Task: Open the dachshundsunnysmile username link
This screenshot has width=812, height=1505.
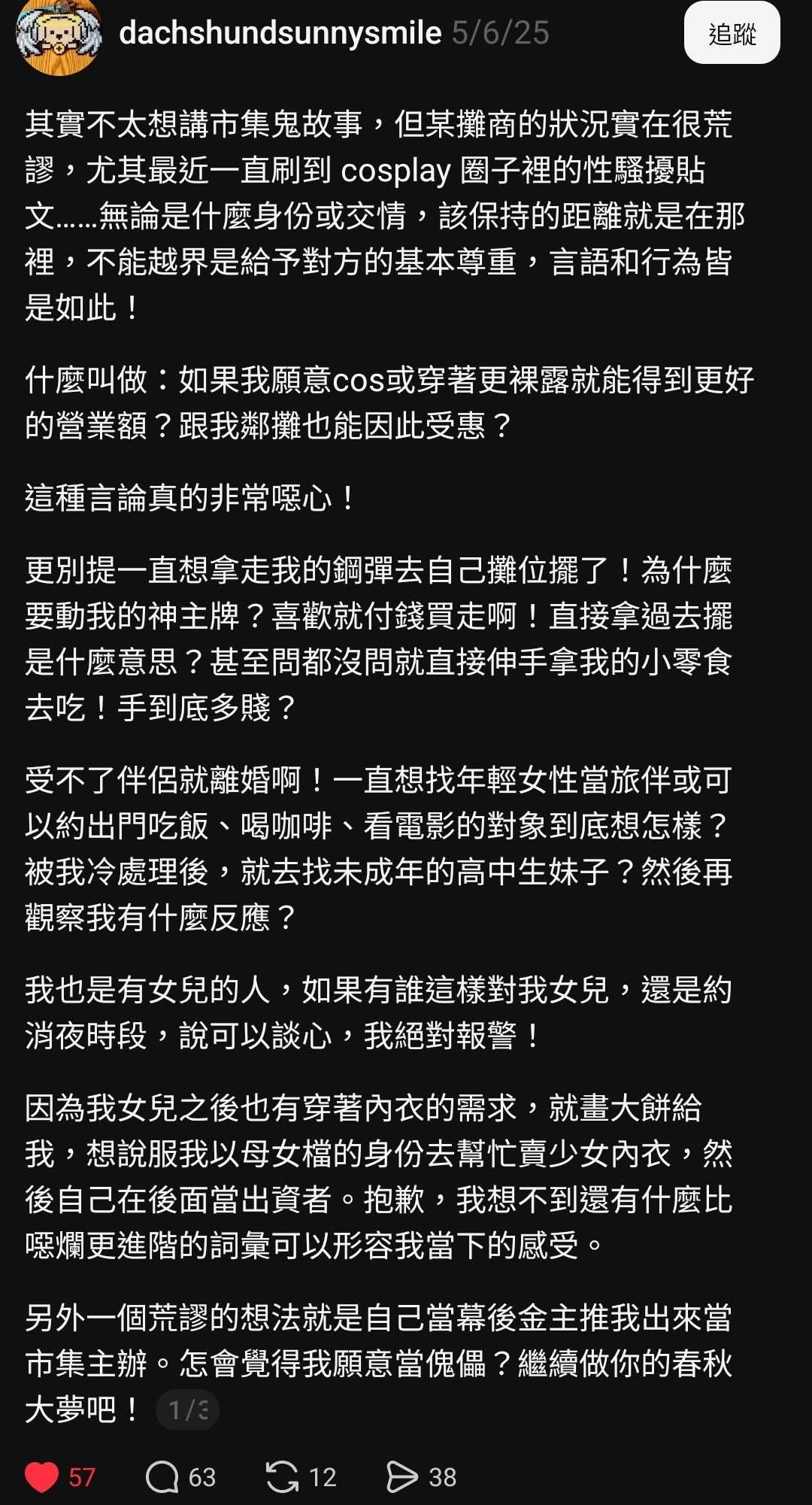Action: (x=280, y=33)
